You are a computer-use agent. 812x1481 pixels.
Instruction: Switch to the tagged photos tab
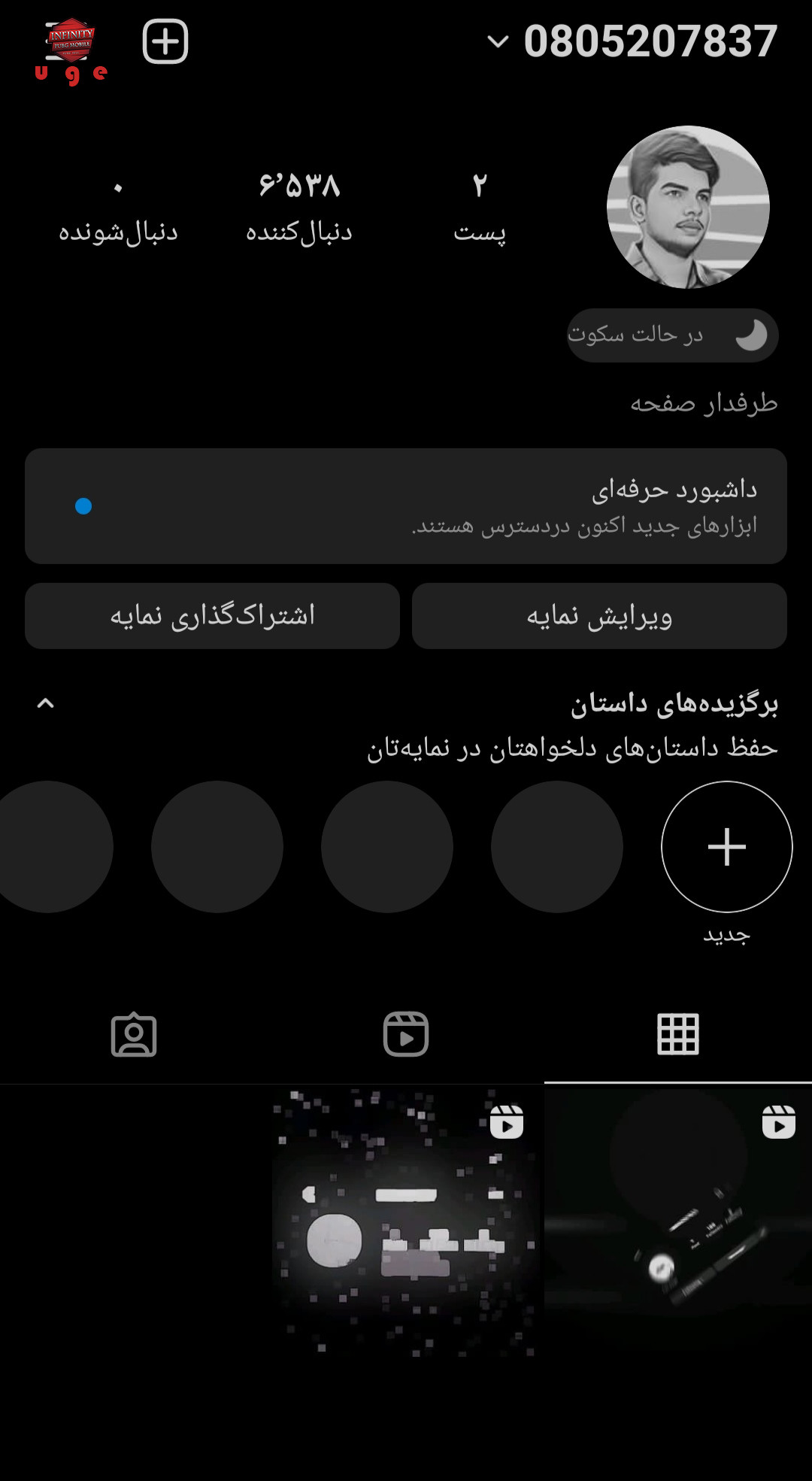[134, 1034]
